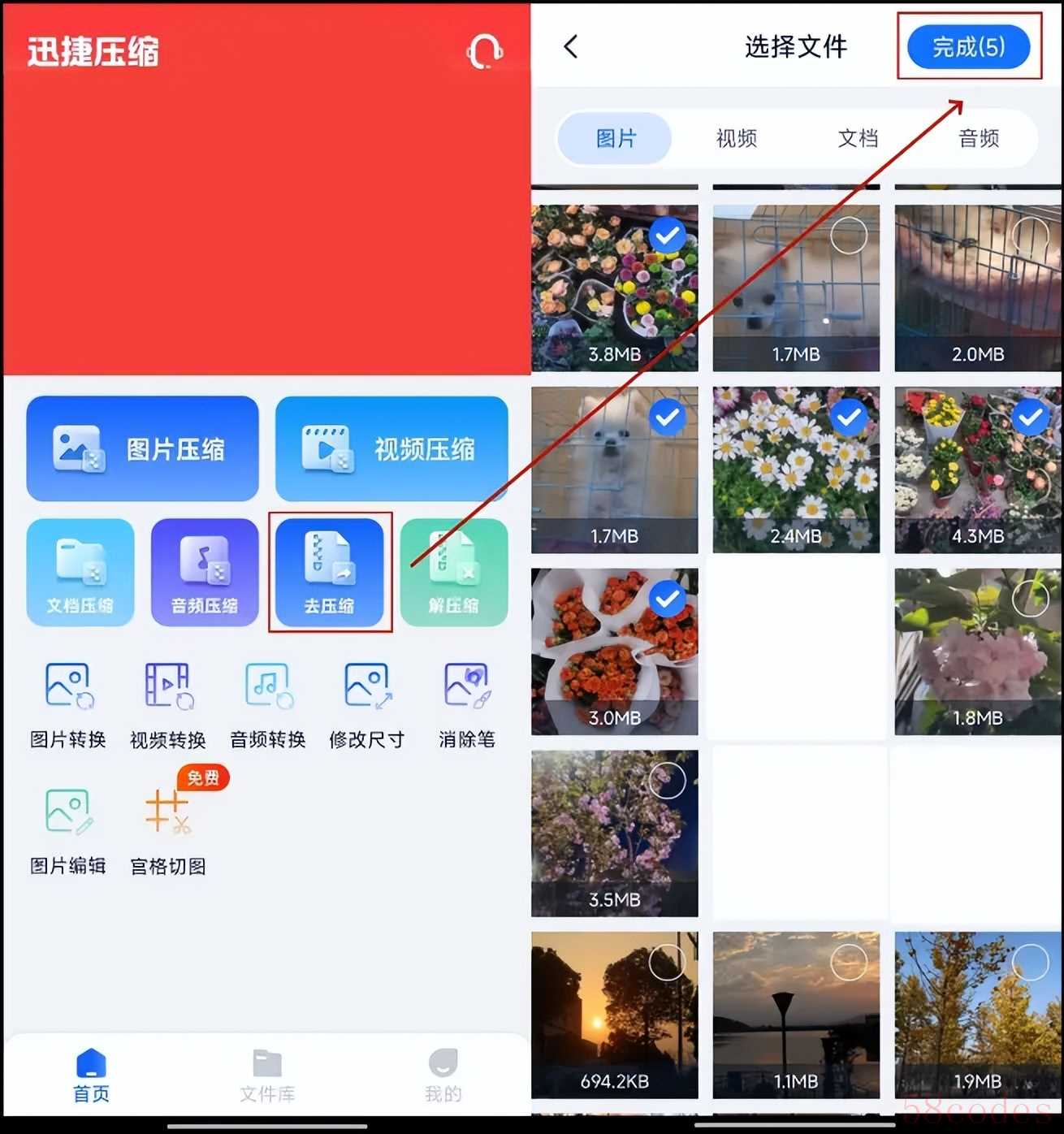Open 视频压缩 video compression

[391, 448]
